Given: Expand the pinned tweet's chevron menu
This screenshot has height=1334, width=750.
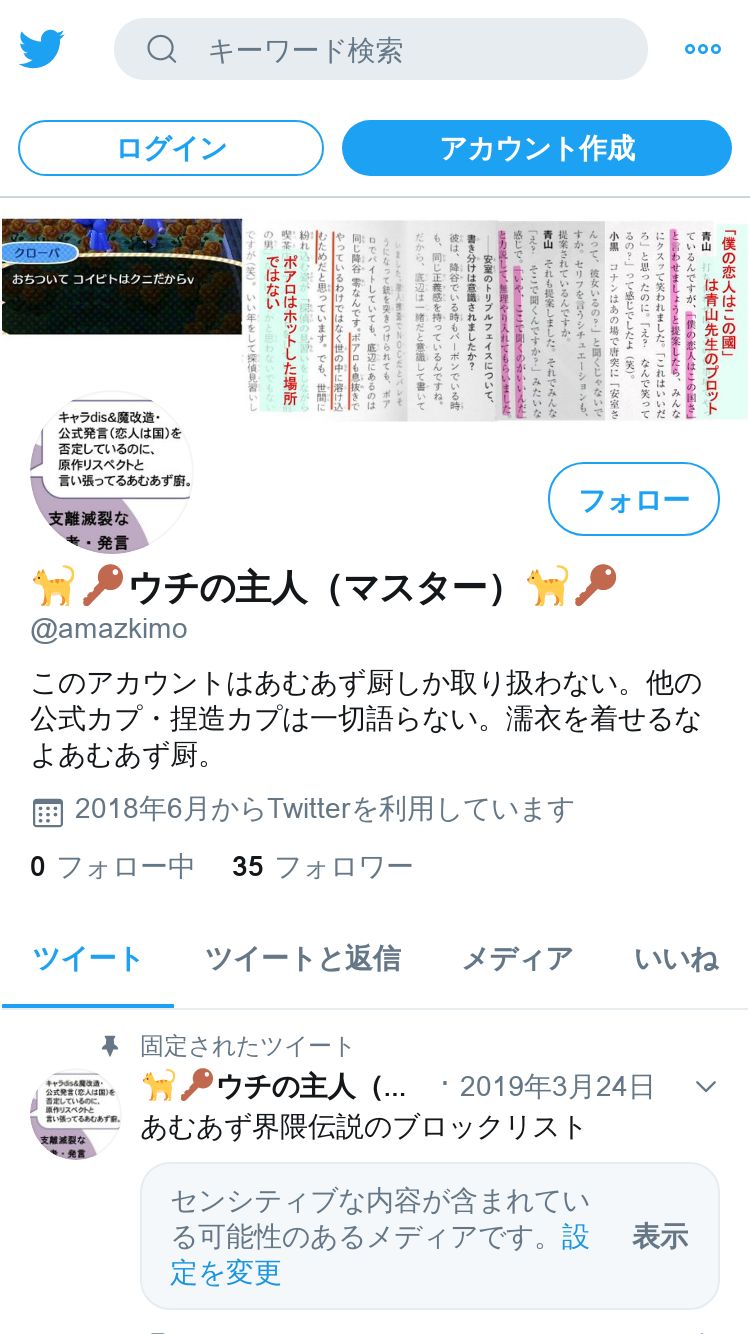Looking at the screenshot, I should click(x=706, y=1086).
